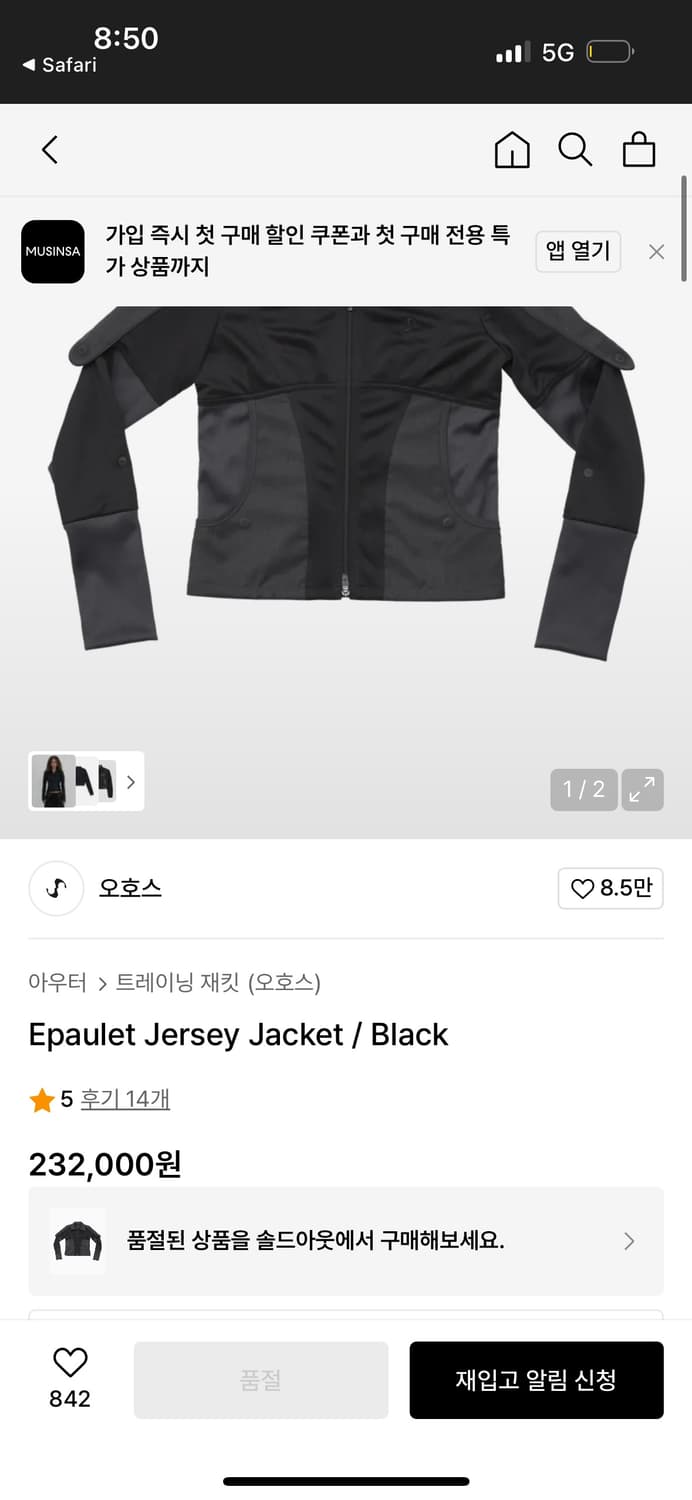Read the 후기 14개 reviews

point(125,1100)
